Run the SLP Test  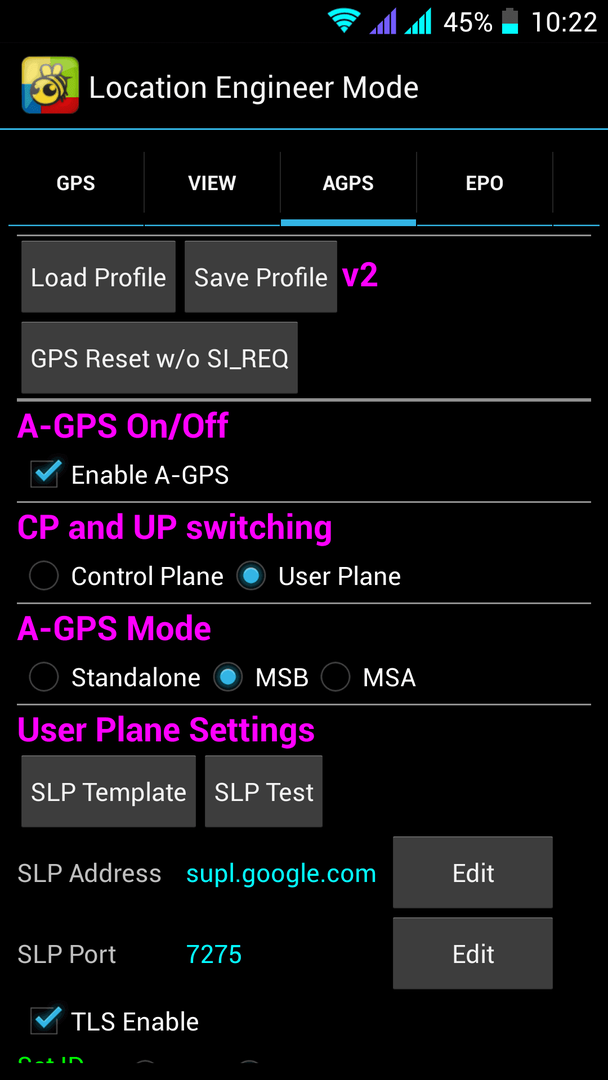(264, 791)
